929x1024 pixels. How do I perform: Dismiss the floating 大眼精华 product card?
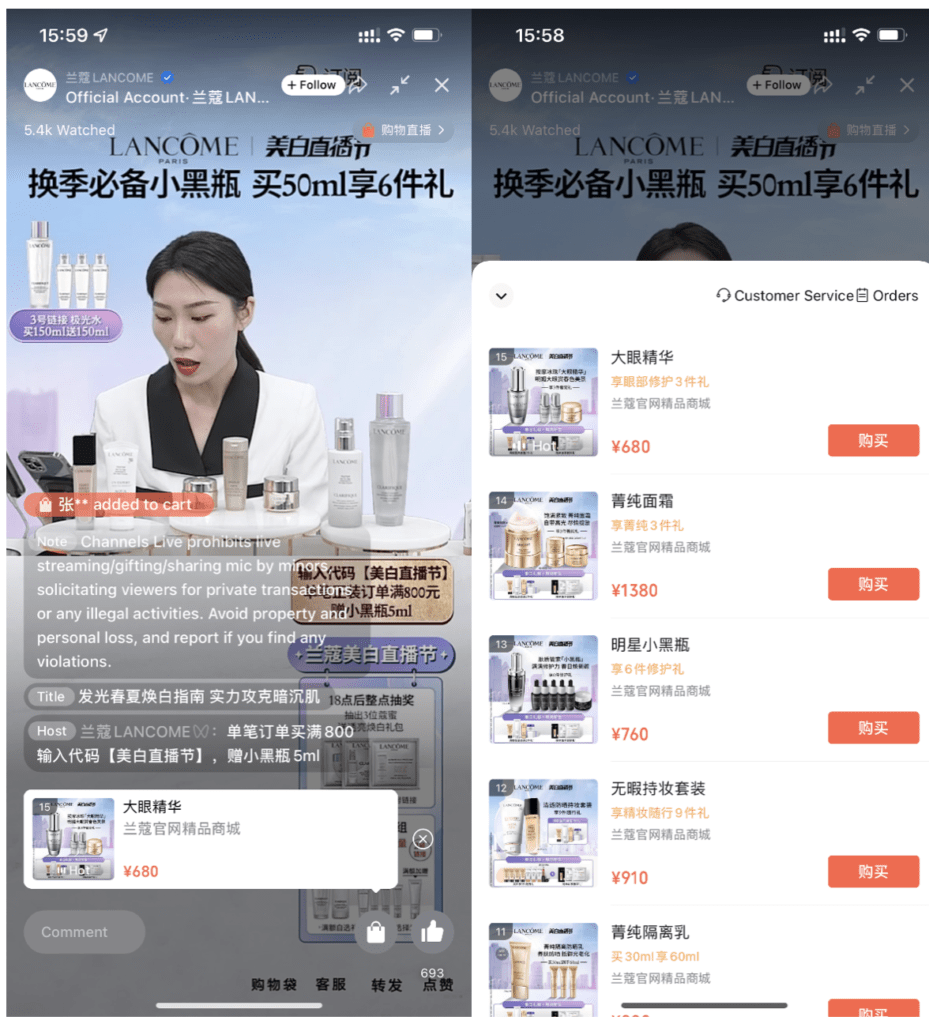click(x=423, y=839)
